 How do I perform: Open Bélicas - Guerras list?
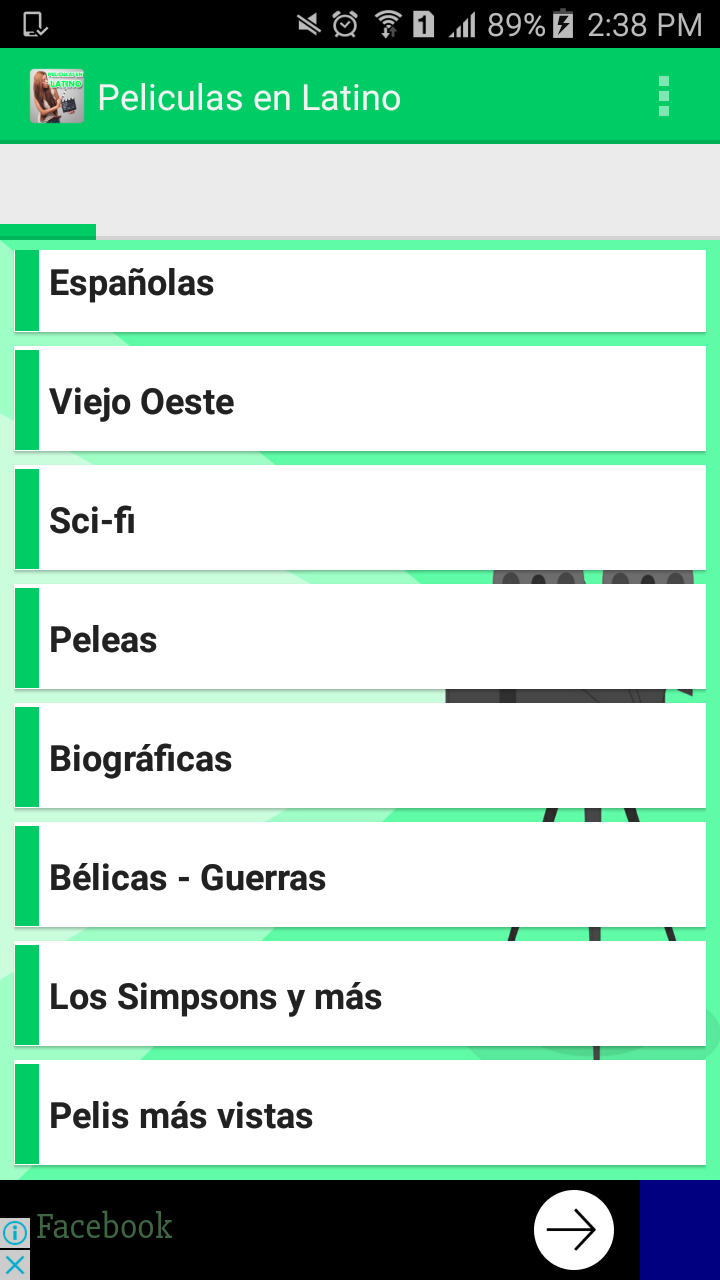pos(360,876)
